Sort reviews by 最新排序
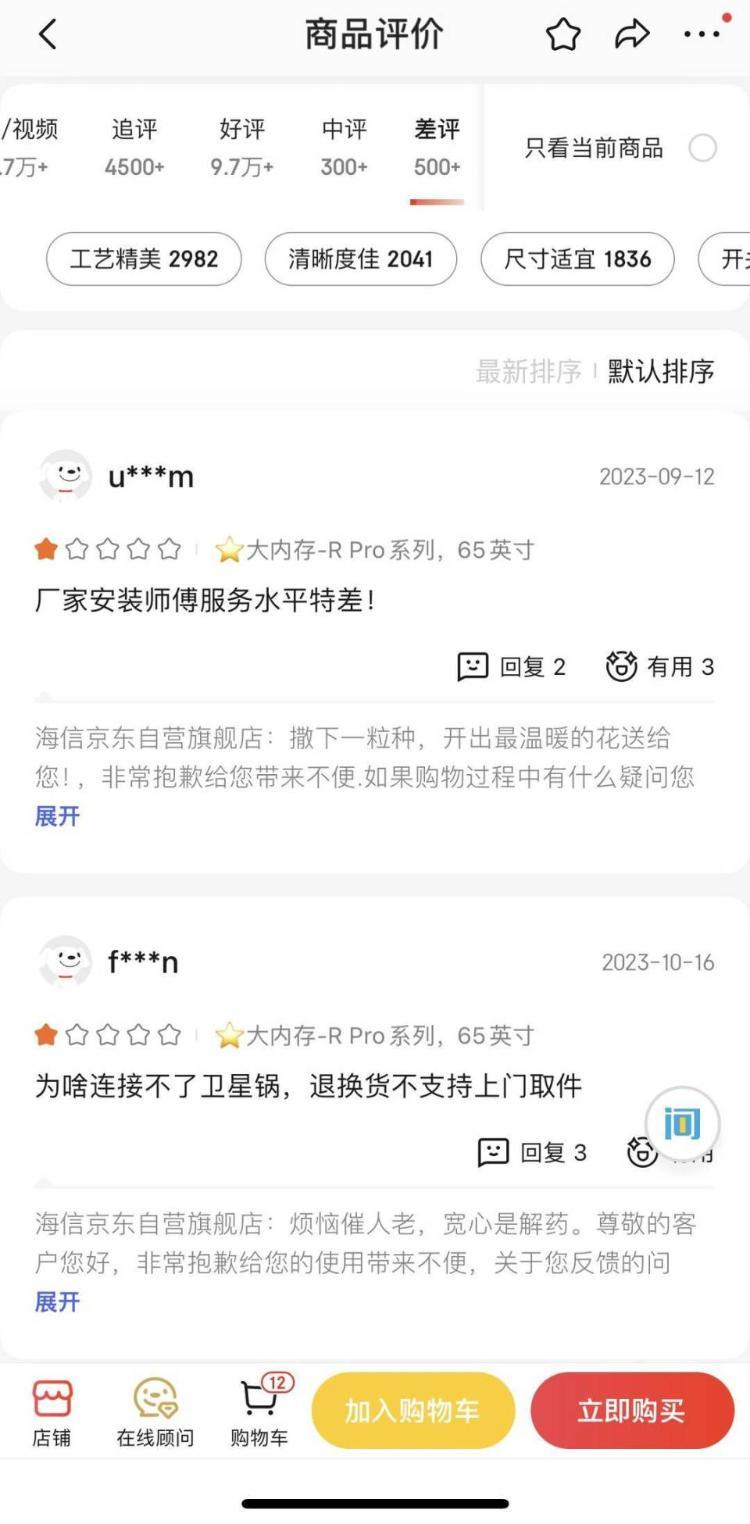 528,372
